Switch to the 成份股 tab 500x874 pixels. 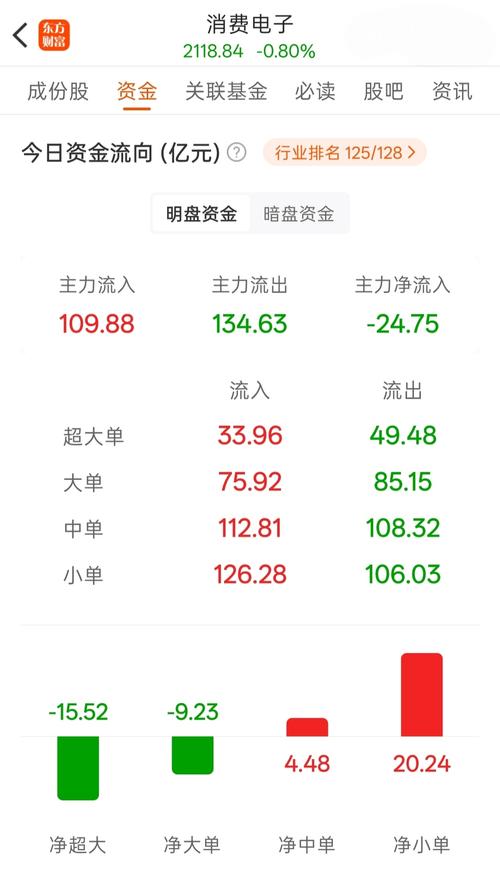pos(58,91)
